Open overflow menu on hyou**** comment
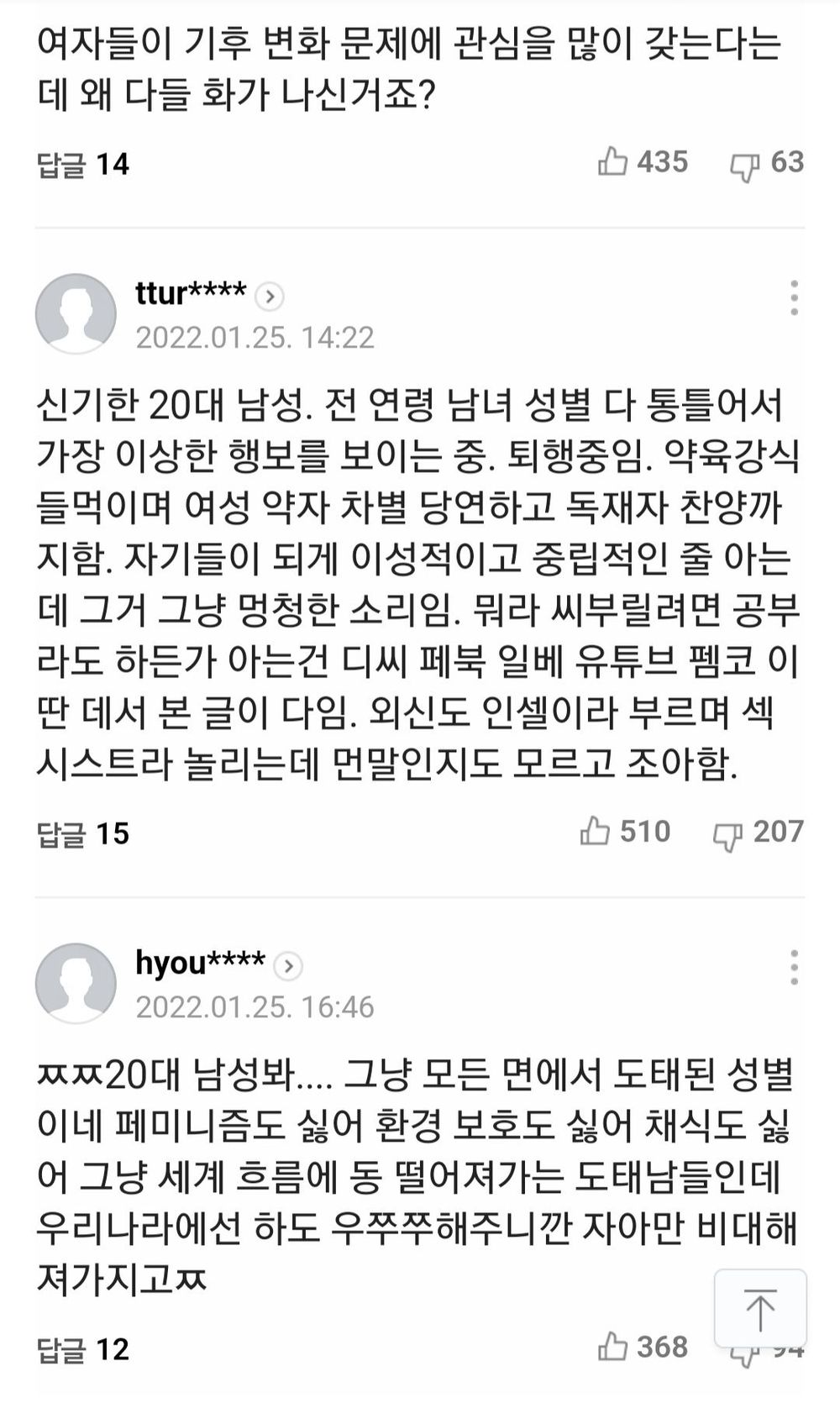The width and height of the screenshot is (840, 1403). tap(794, 968)
